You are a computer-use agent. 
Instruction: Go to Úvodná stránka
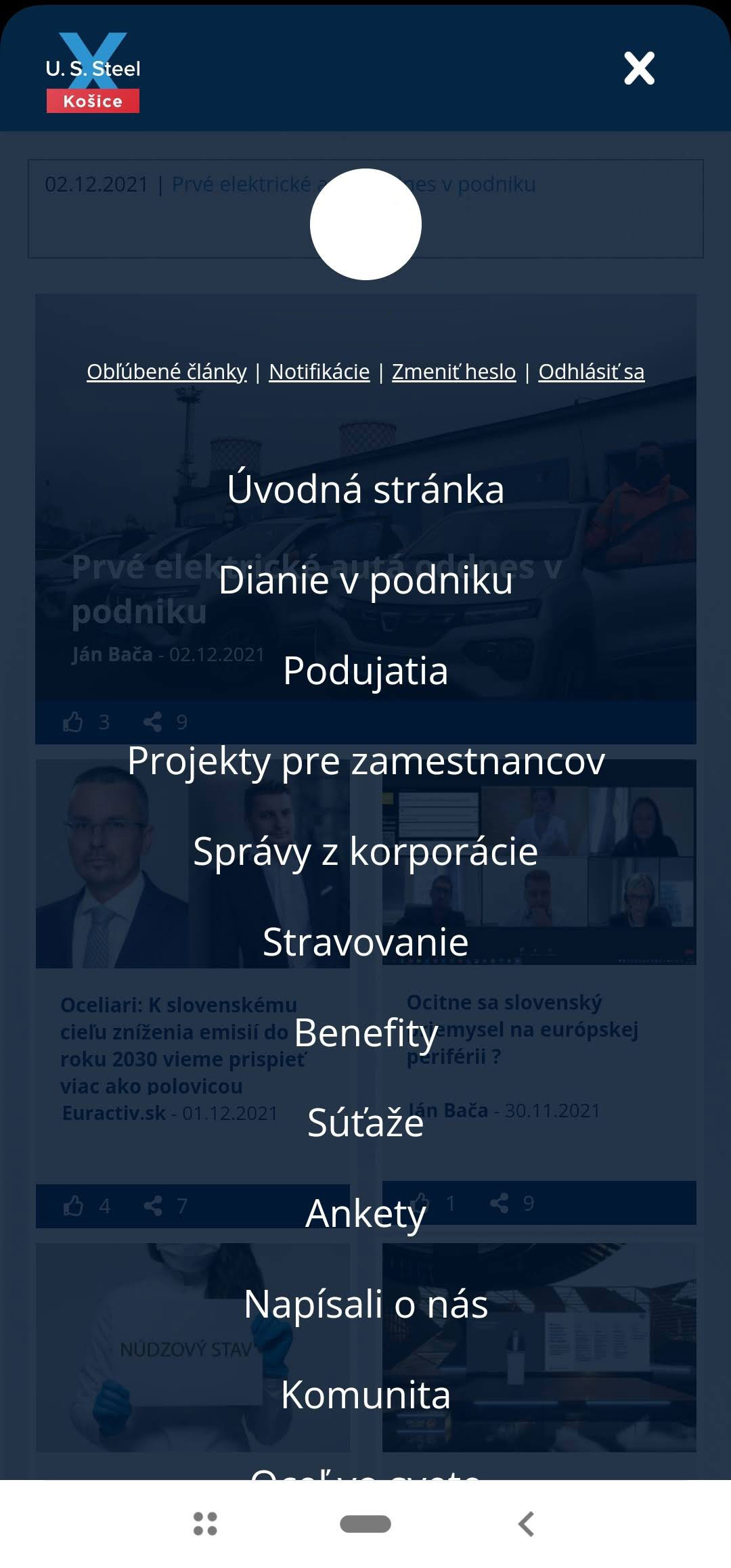click(x=365, y=489)
